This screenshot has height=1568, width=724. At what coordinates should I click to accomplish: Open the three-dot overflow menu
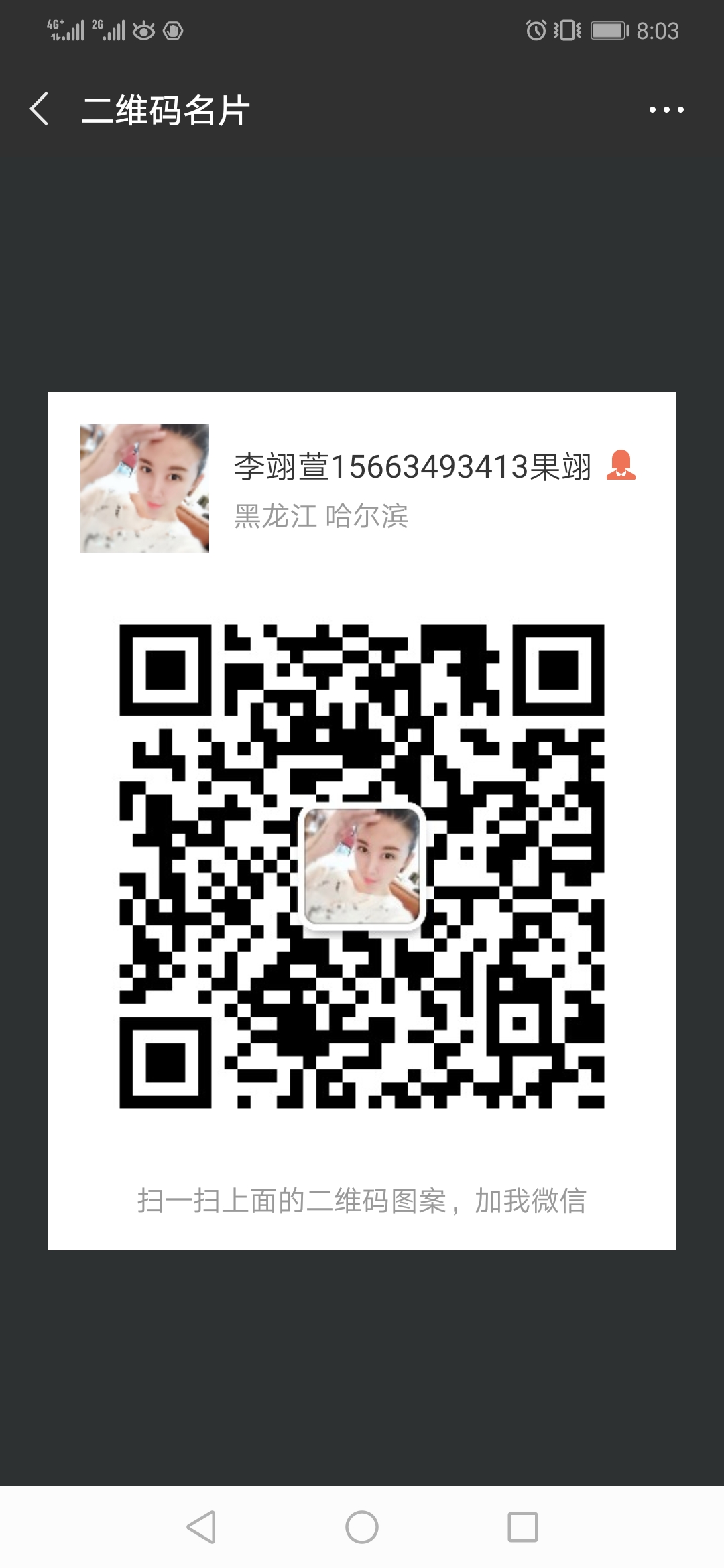click(x=666, y=109)
